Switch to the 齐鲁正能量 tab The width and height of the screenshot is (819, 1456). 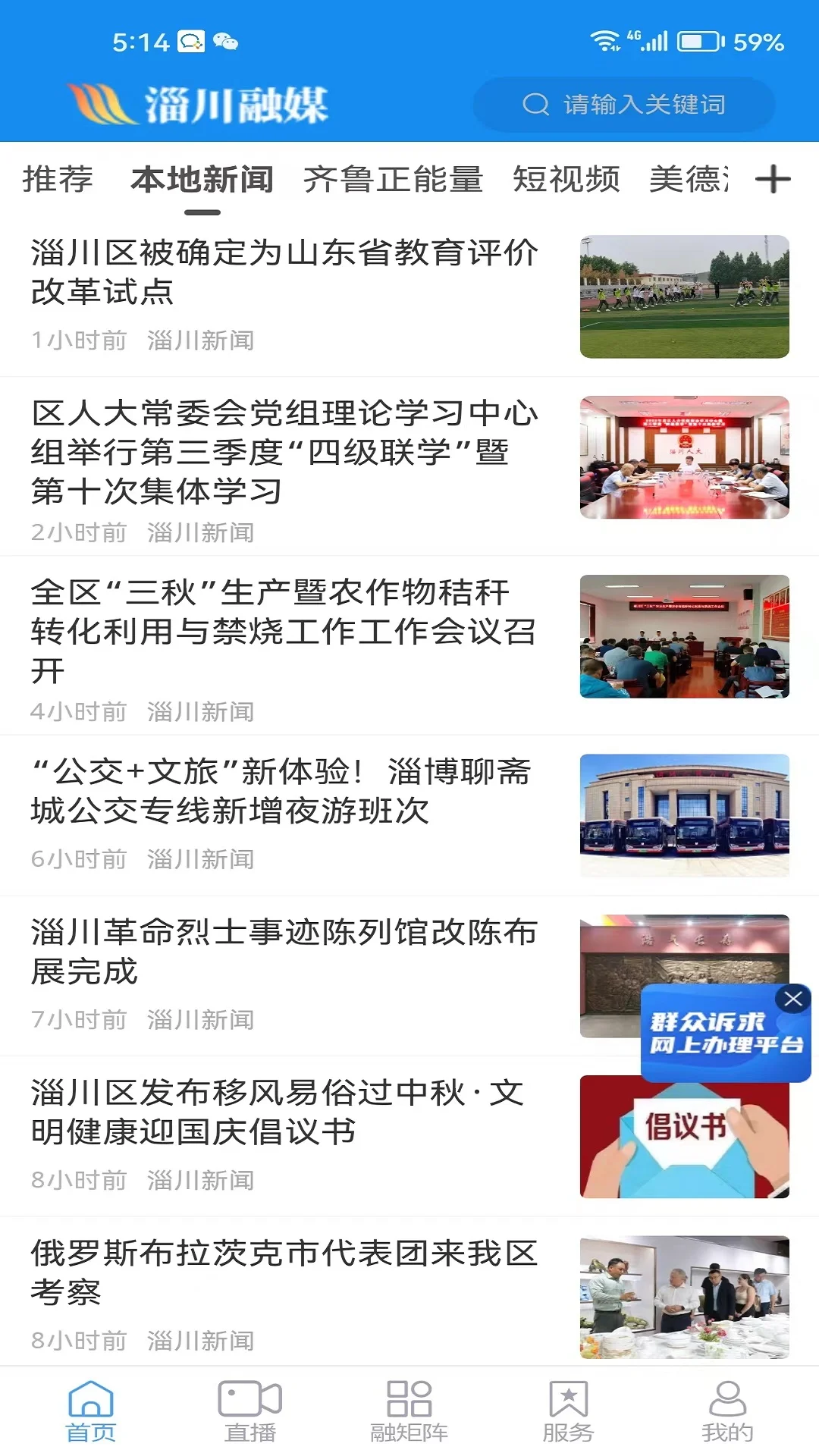click(x=391, y=180)
